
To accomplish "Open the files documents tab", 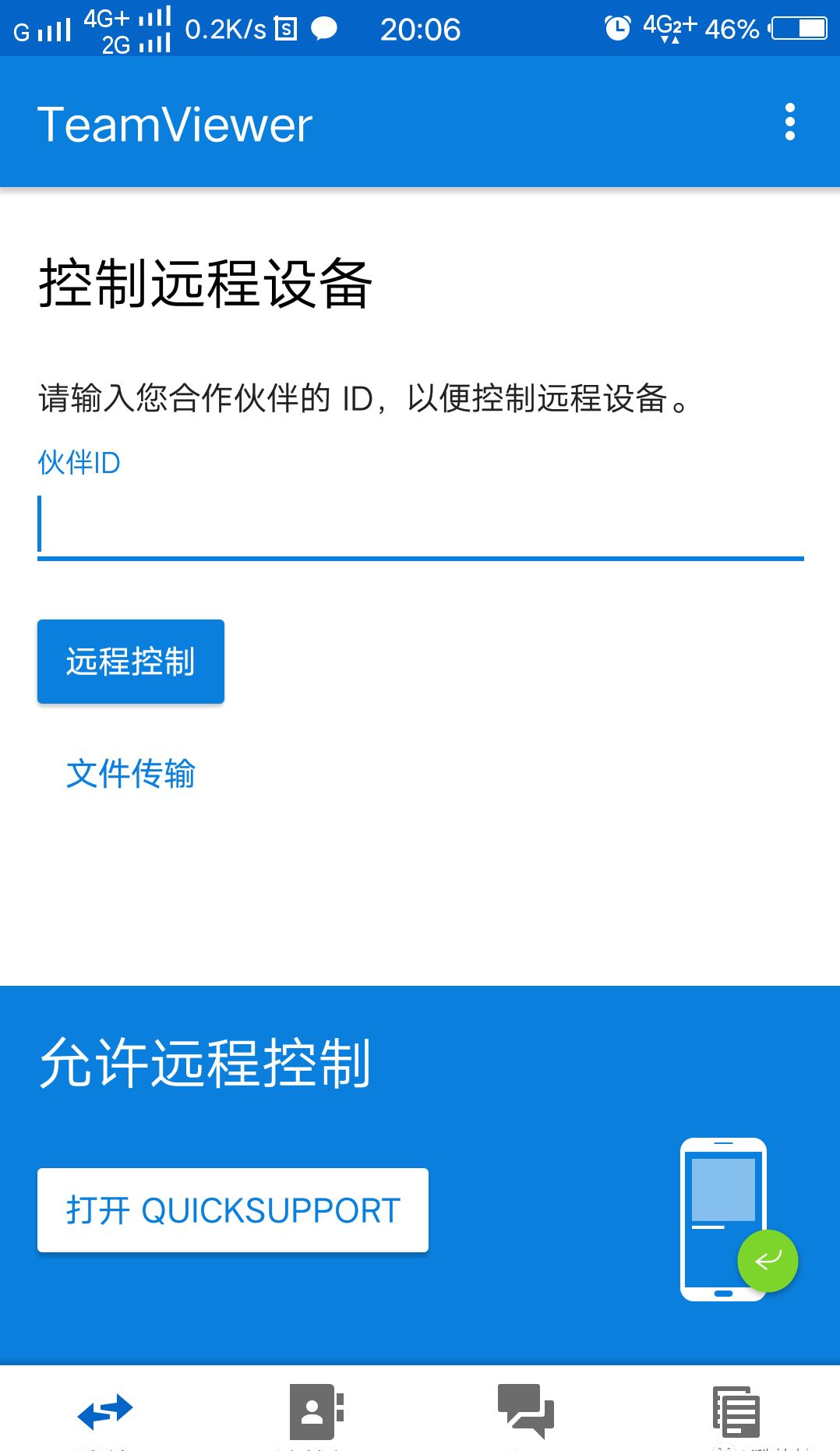I will coord(736,1411).
